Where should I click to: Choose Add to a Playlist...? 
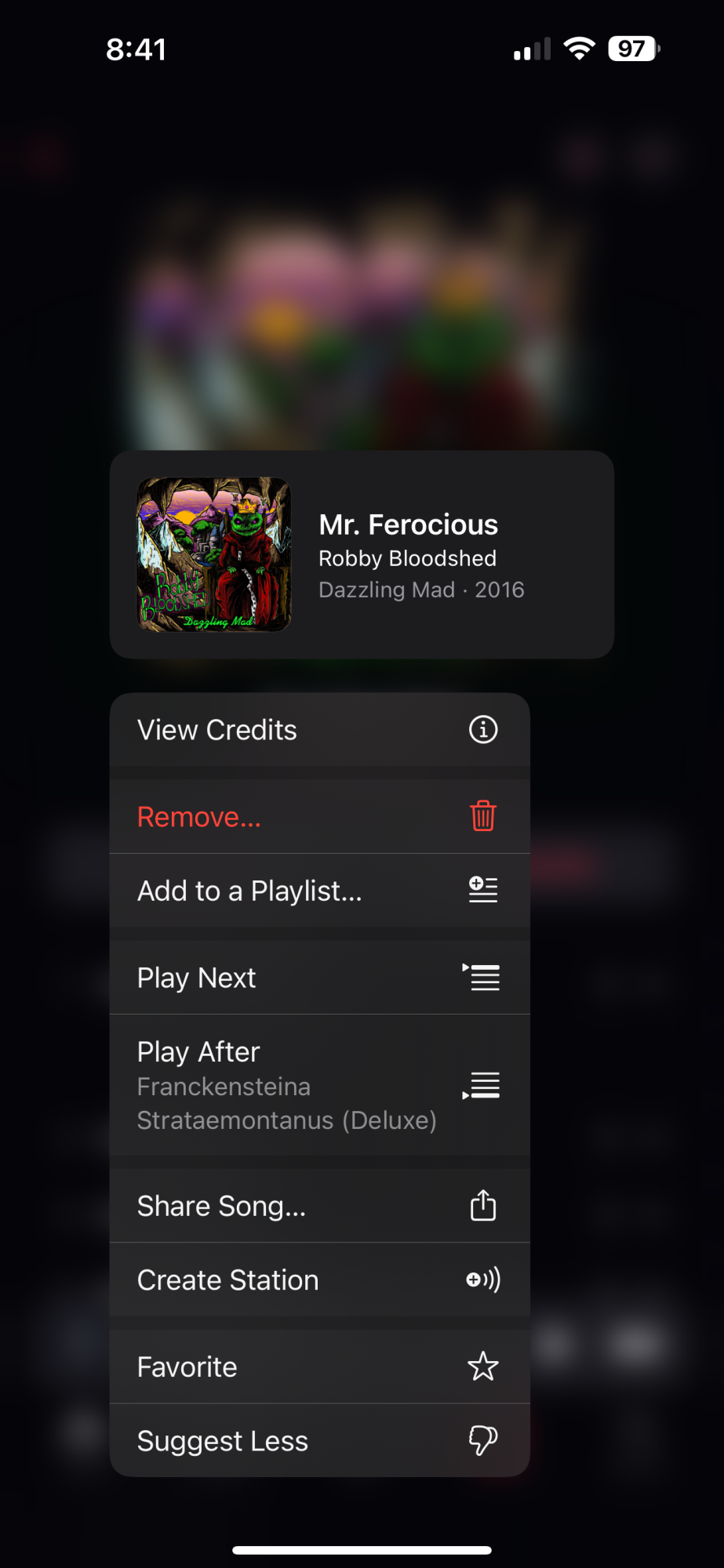319,891
